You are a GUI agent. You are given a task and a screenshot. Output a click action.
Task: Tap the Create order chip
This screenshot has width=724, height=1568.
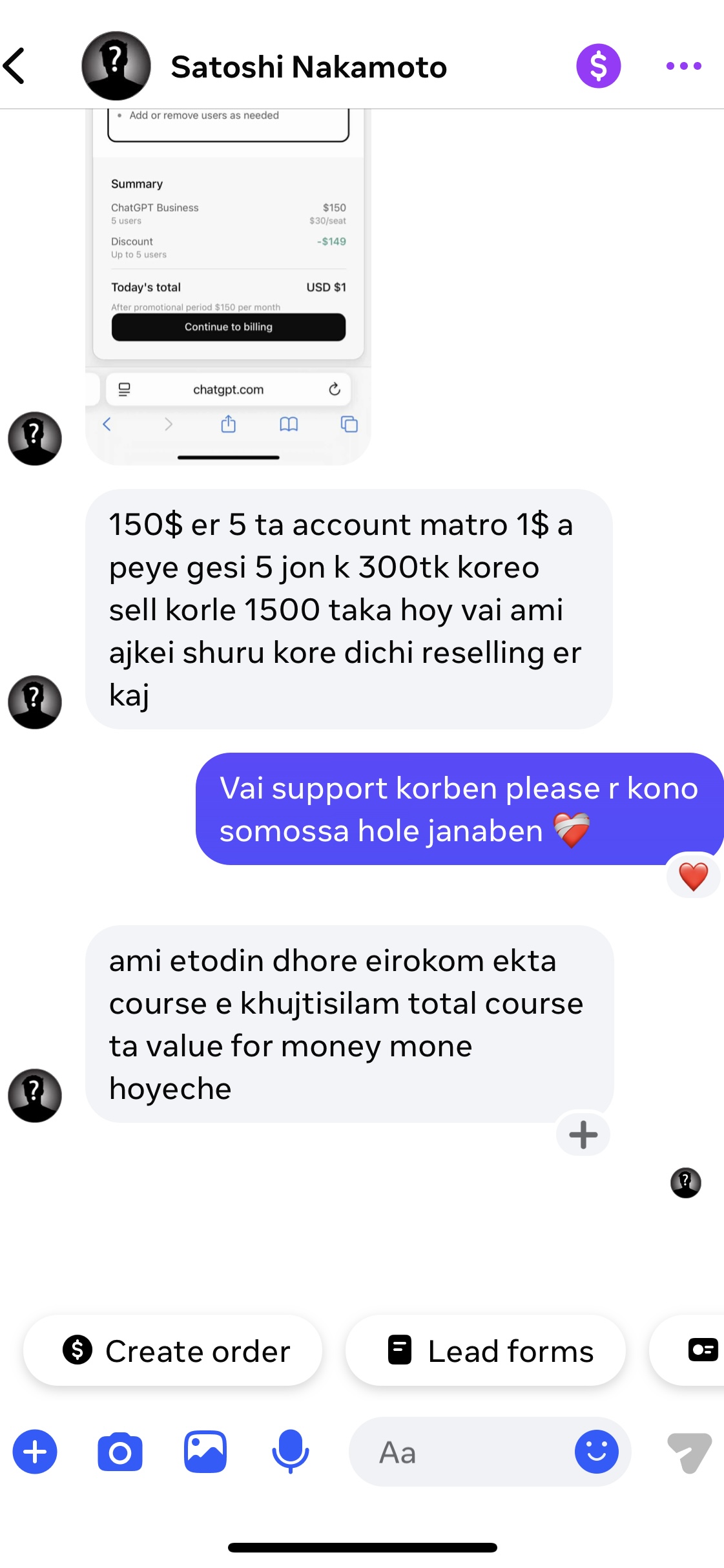click(172, 1350)
